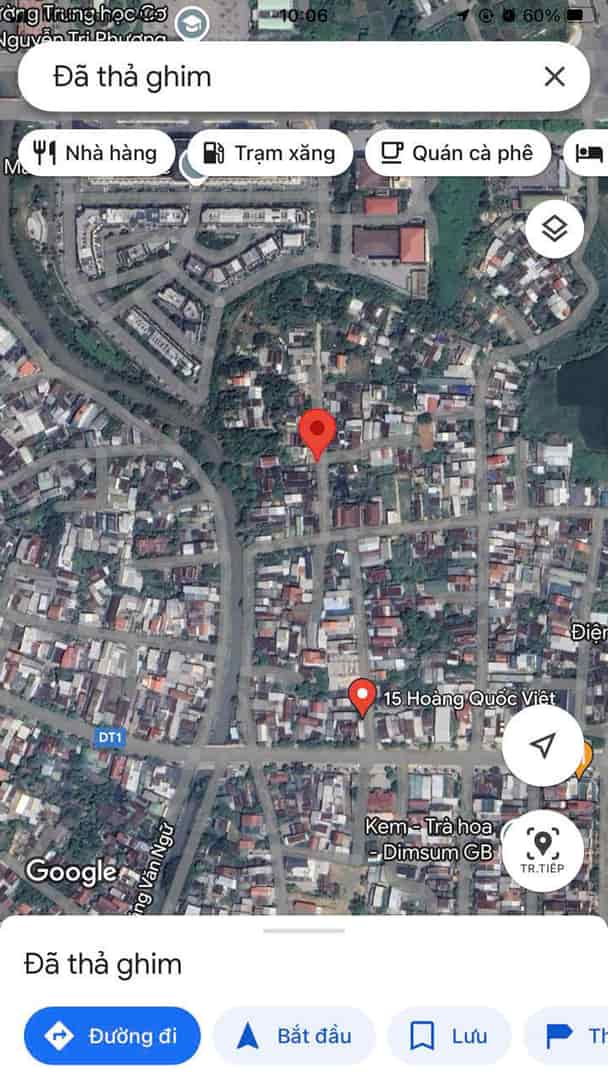This screenshot has height=1080, width=608.
Task: Tap the 15 Hoàng Quốc Việt marker
Action: [362, 697]
